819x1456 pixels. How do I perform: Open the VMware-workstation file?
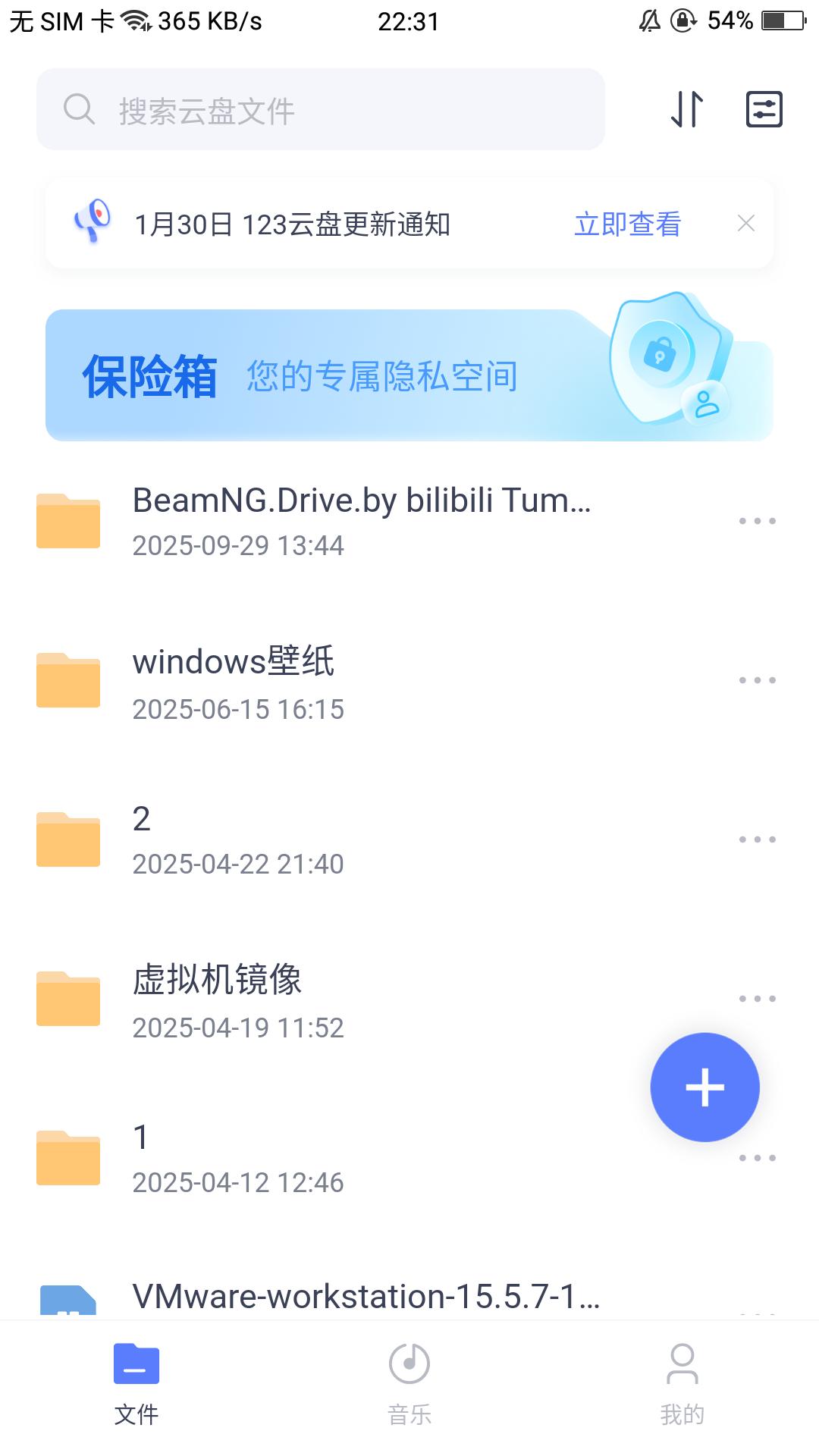pos(366,1297)
